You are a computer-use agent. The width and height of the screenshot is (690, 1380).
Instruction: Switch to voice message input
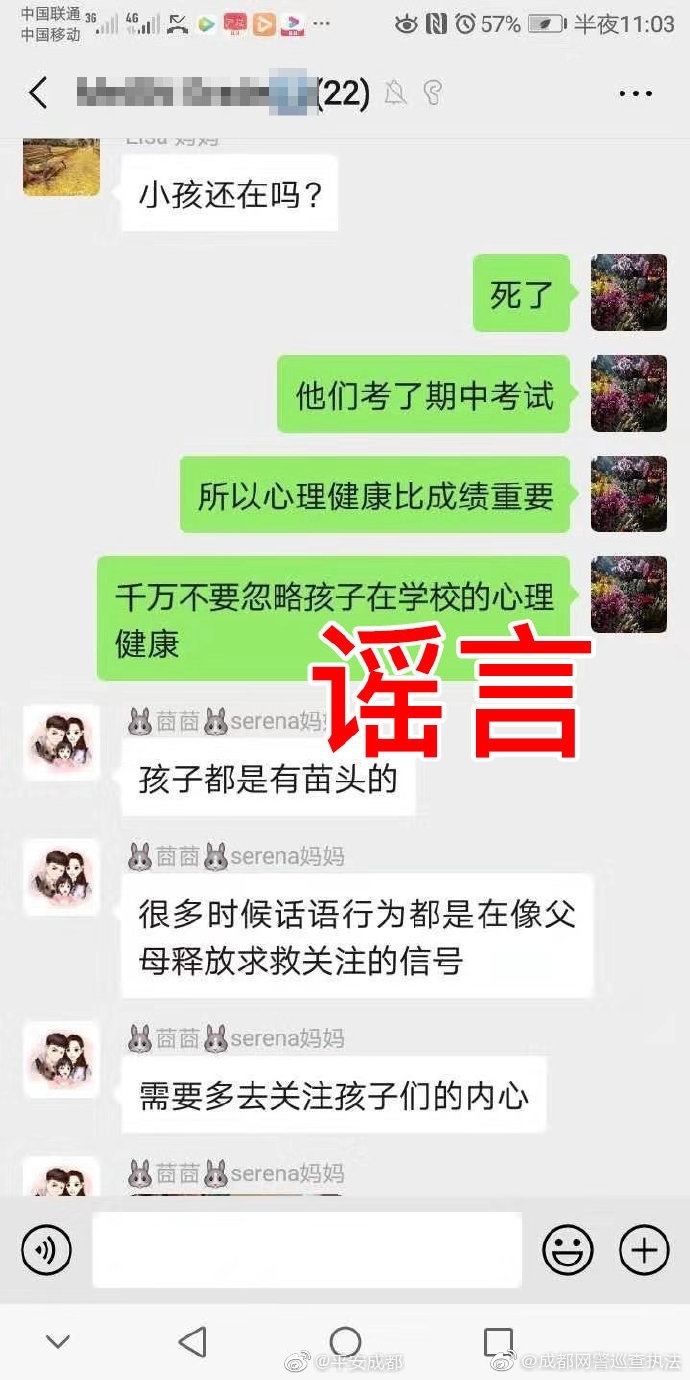click(x=46, y=1250)
